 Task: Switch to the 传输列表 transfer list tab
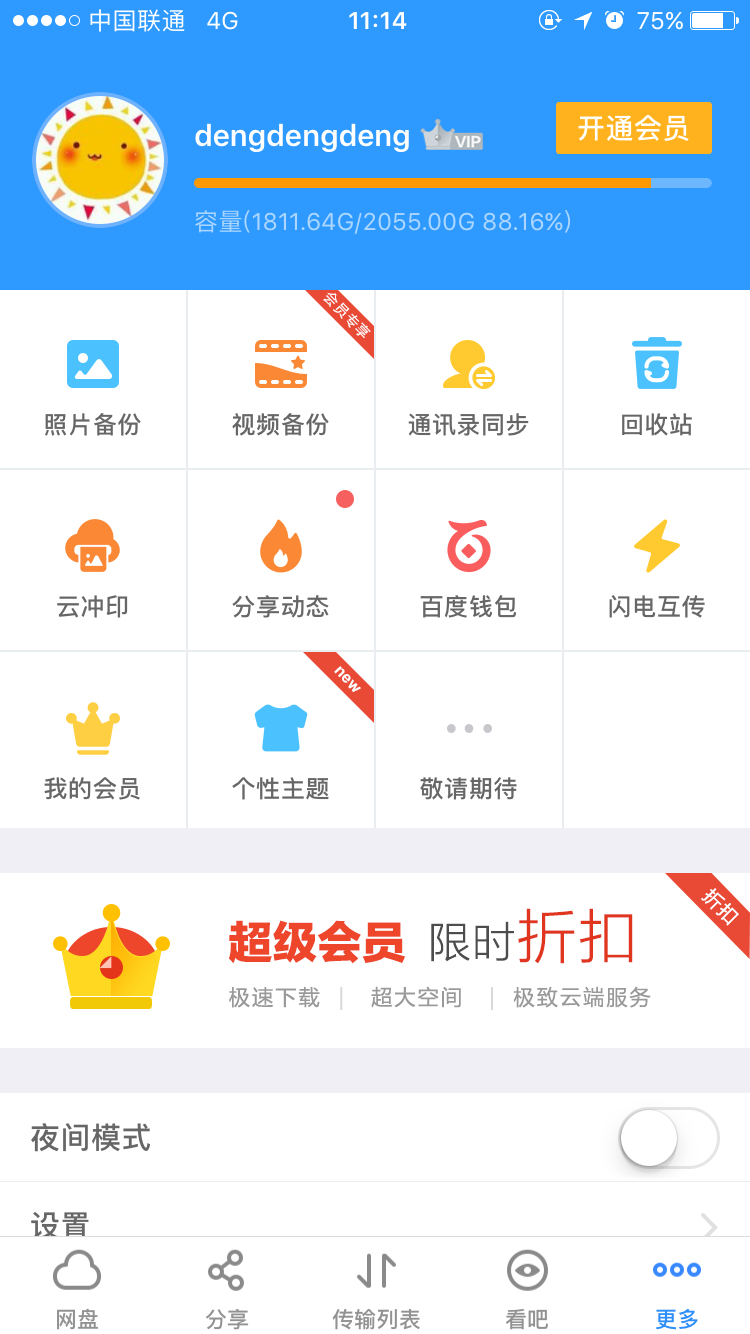coord(375,1289)
